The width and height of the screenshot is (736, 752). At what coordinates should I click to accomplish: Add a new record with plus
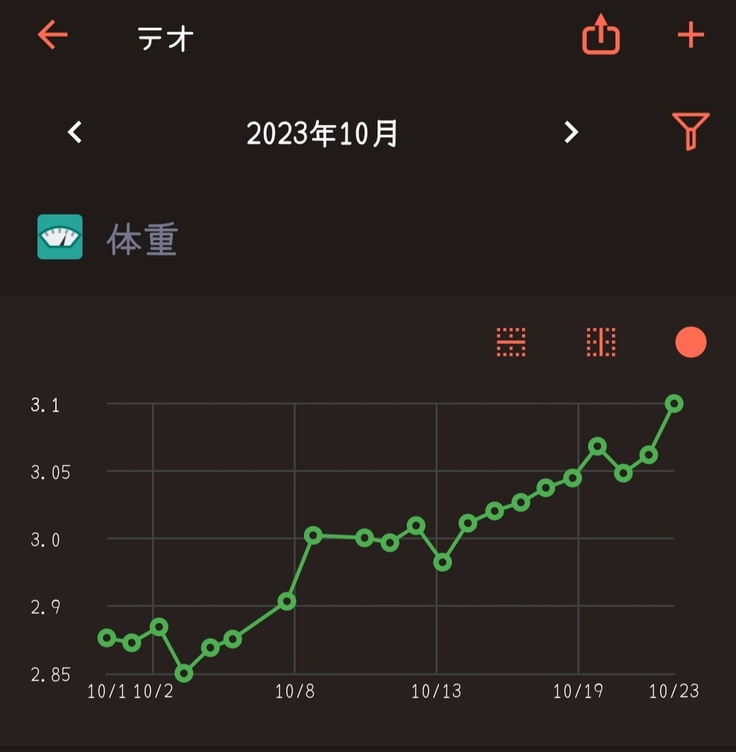691,36
